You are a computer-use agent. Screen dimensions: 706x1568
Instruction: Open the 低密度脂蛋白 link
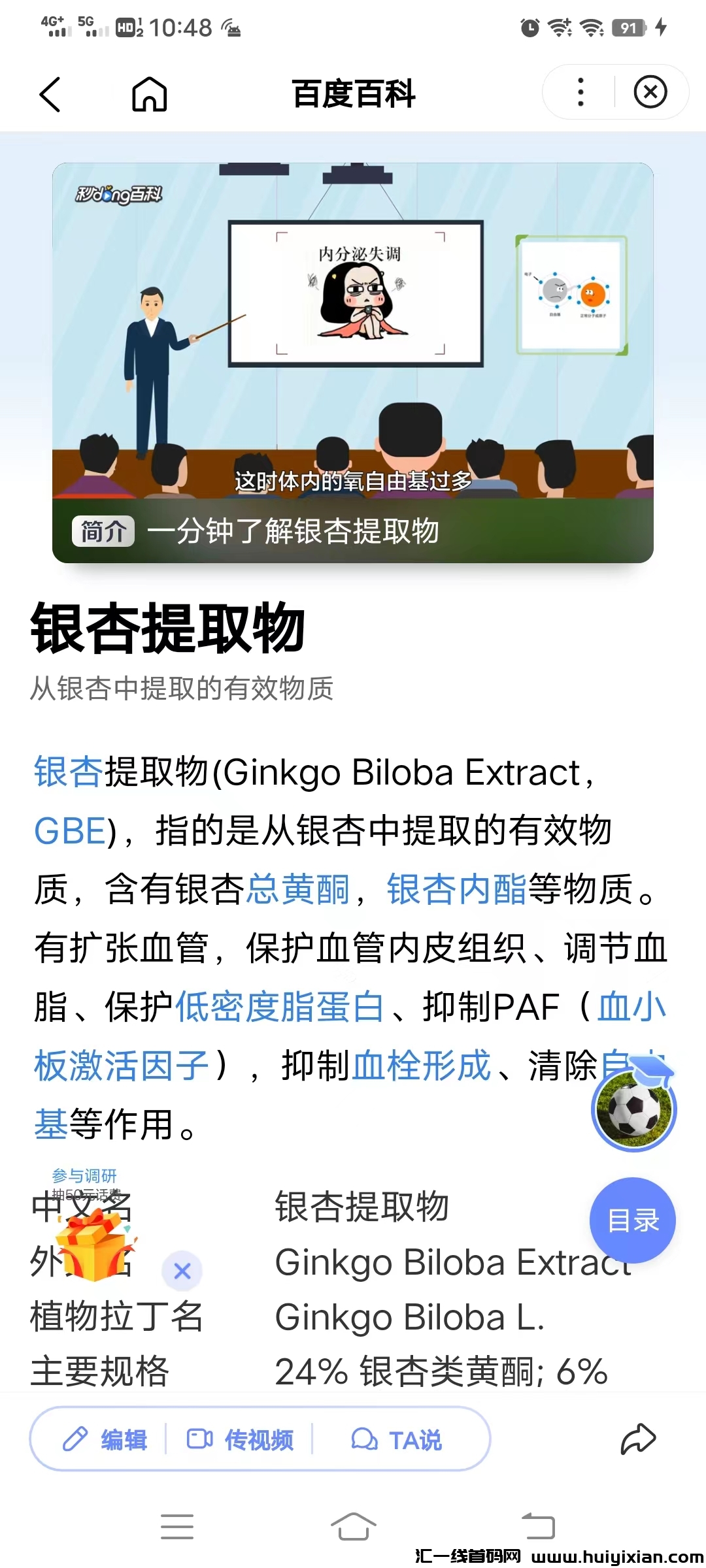tap(280, 1006)
